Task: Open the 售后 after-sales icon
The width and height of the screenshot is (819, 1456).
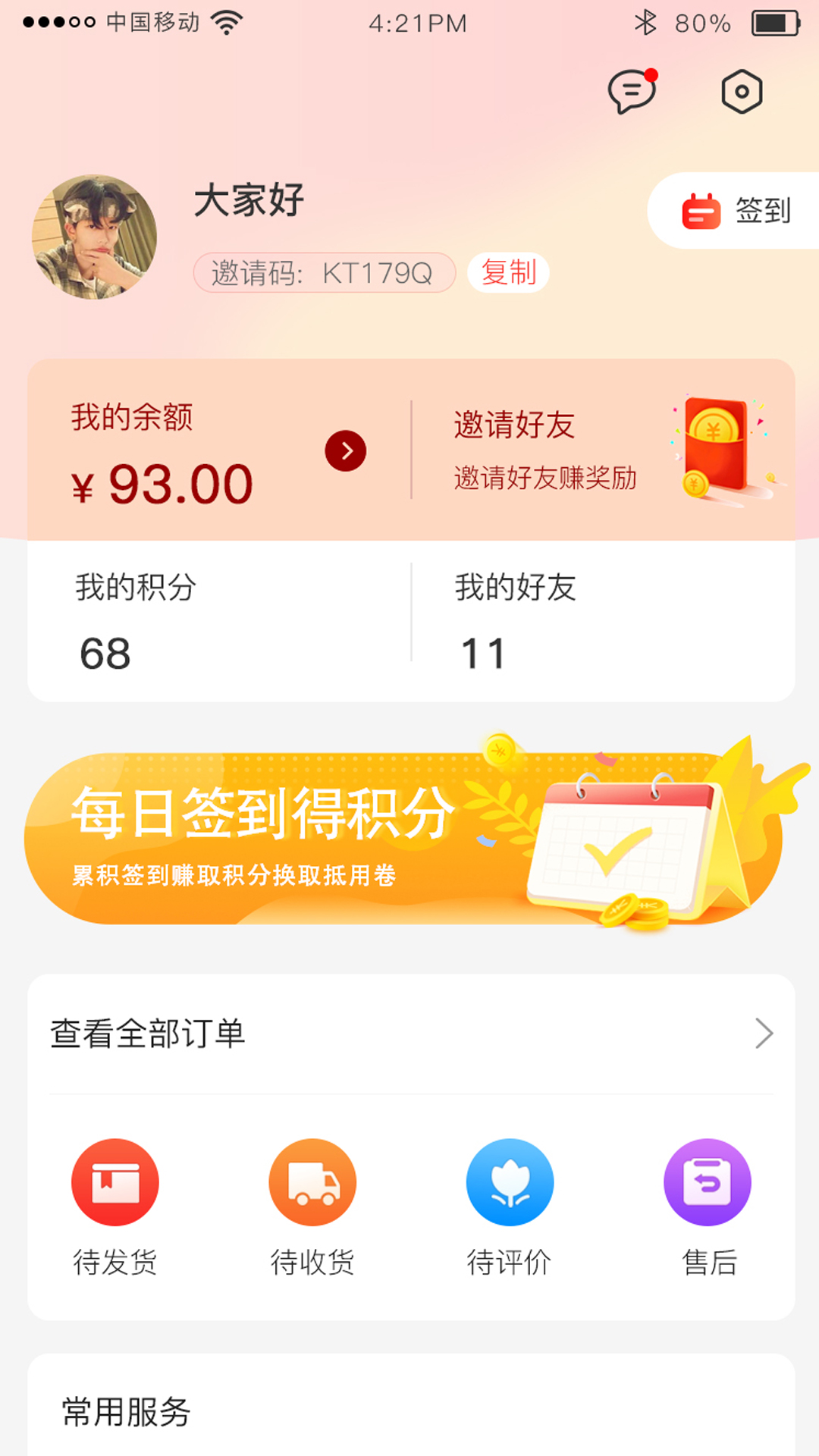Action: pos(708,1181)
